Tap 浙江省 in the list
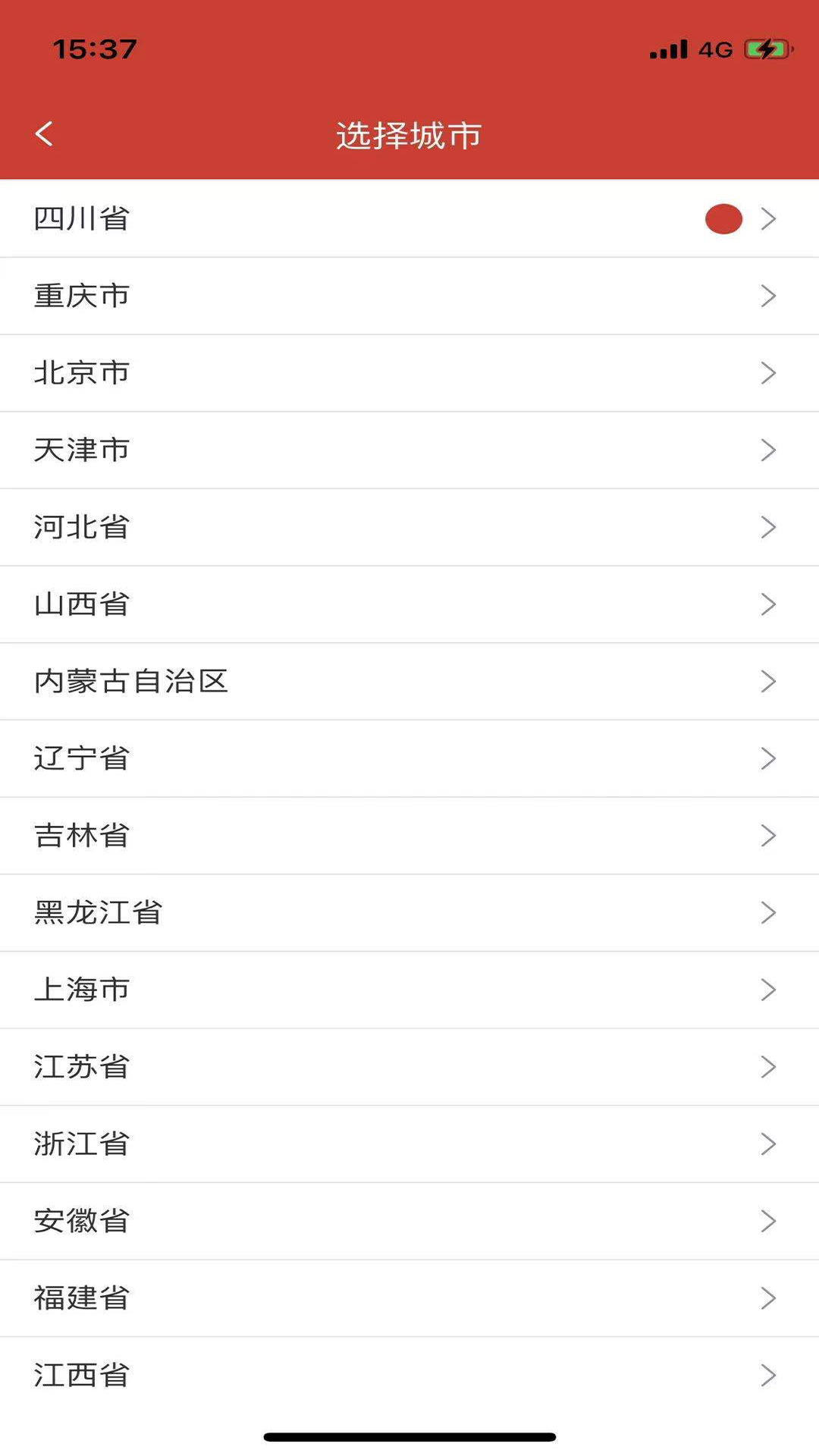 (82, 1144)
